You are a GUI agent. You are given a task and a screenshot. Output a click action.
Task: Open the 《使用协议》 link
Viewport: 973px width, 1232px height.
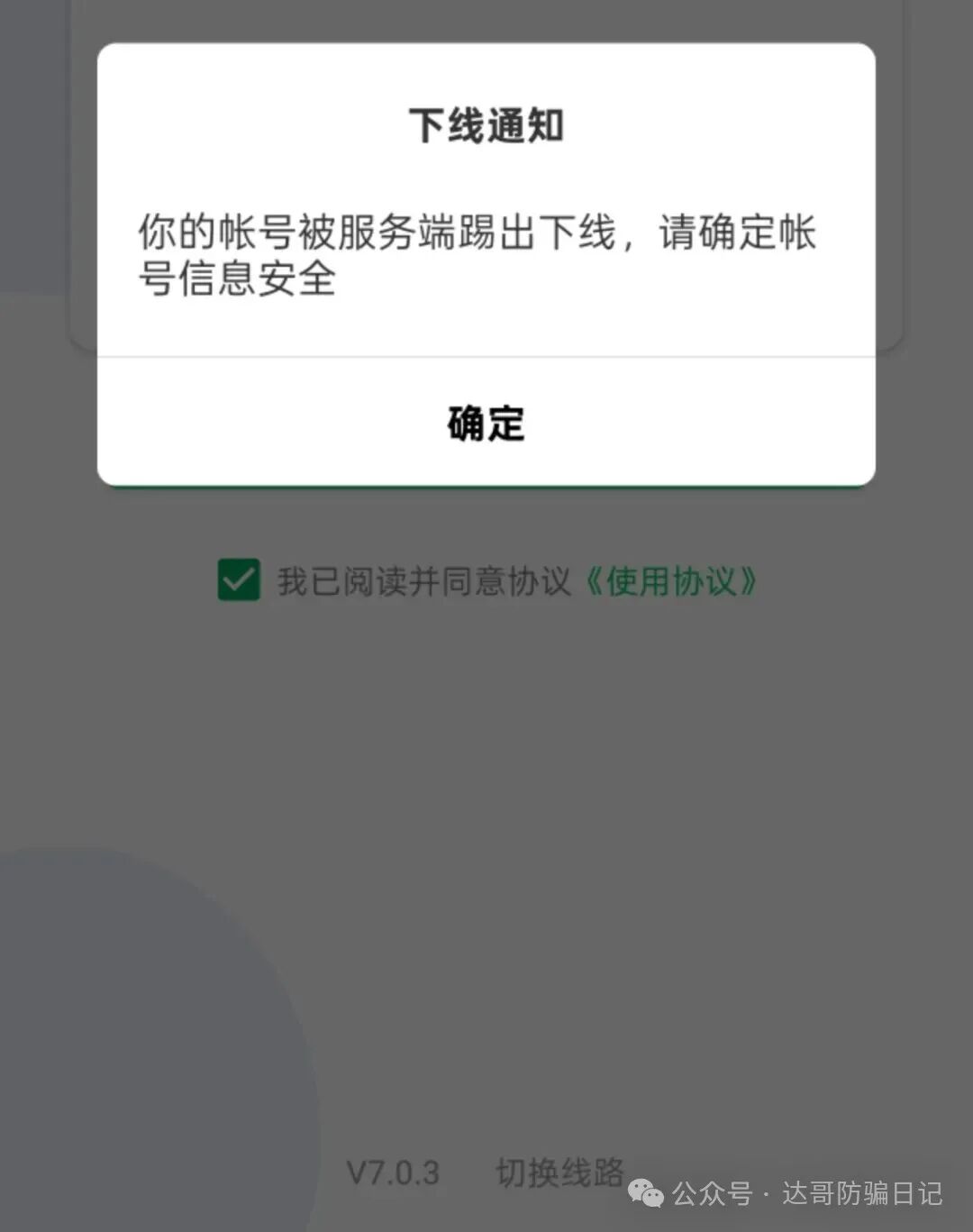point(671,581)
